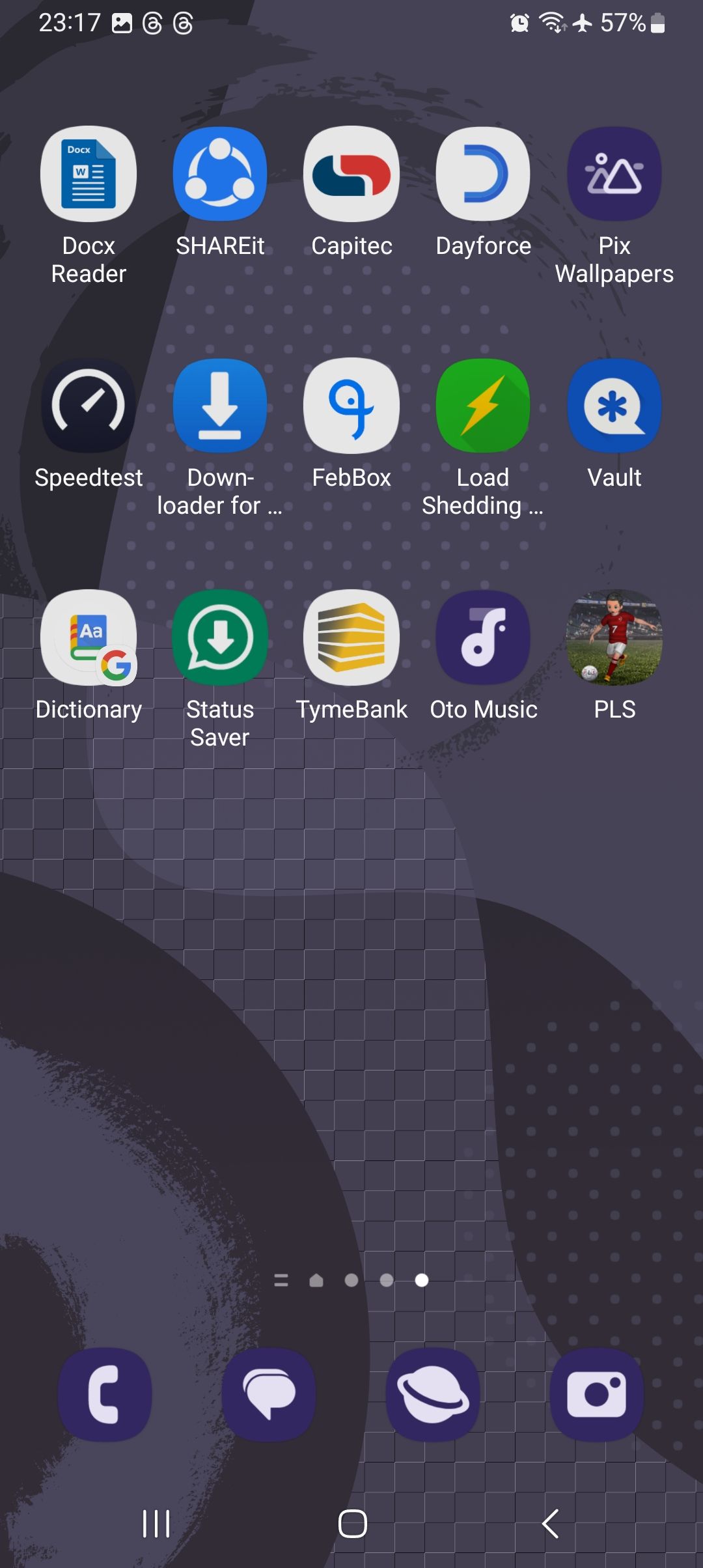Open the Vault app

tap(614, 404)
